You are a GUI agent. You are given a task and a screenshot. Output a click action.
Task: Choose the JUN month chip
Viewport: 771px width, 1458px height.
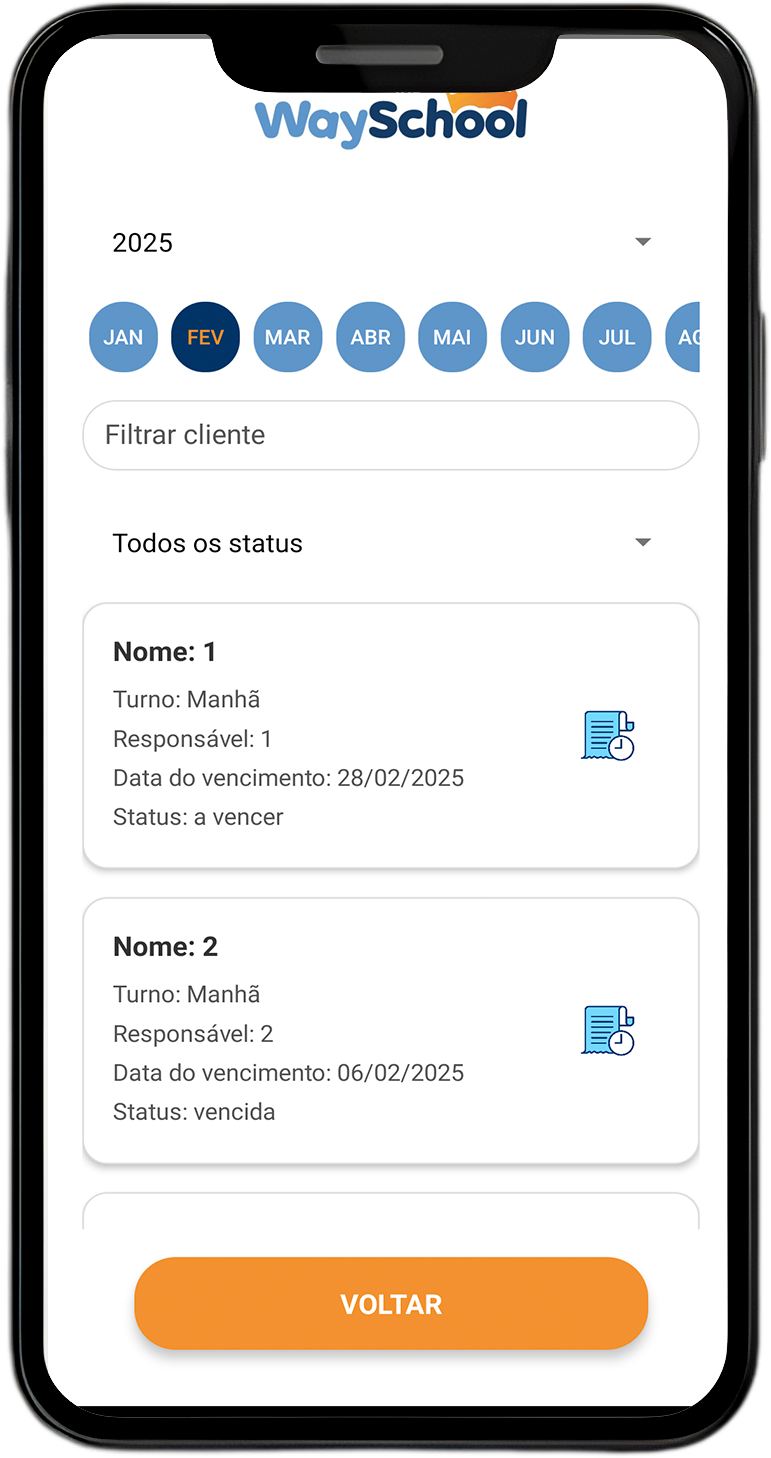[535, 337]
